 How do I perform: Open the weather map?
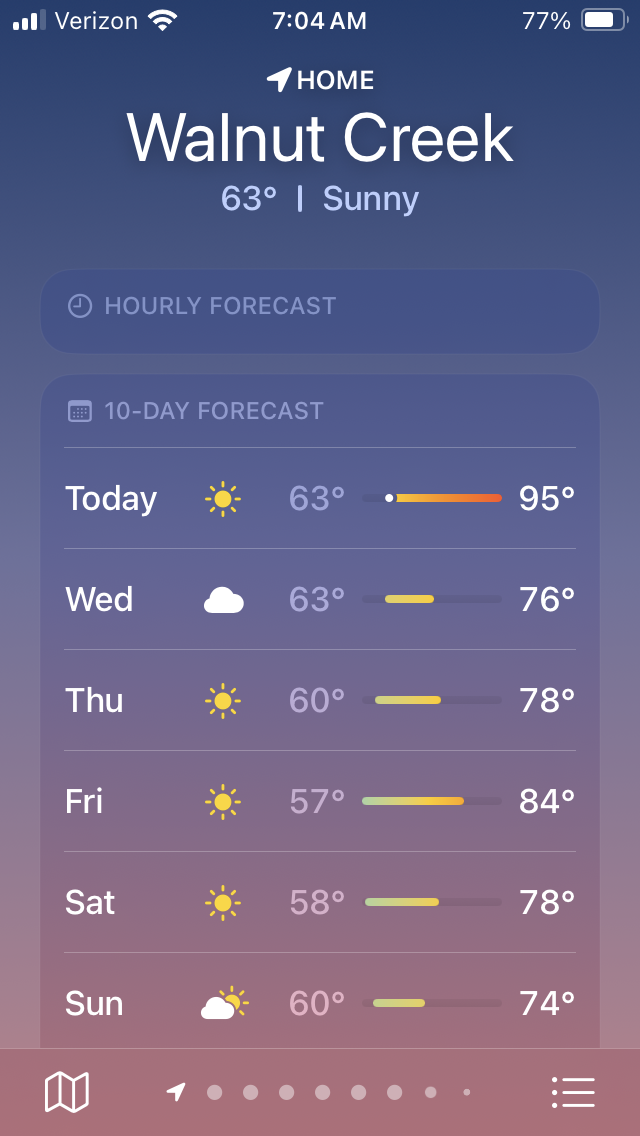tap(67, 1092)
